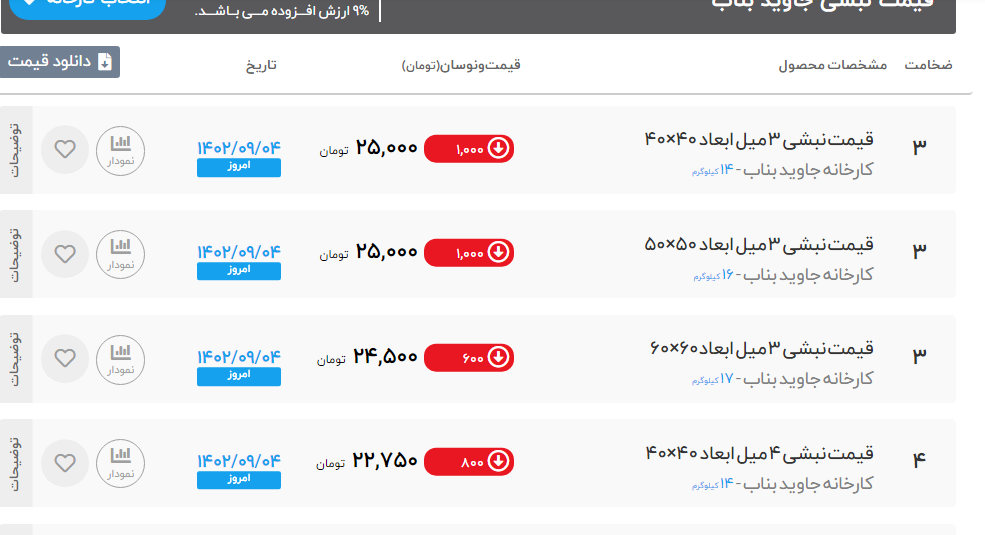Open product قیمت نبشی ۳ میل ابعاد ۶۰×۶۰

pyautogui.click(x=761, y=348)
